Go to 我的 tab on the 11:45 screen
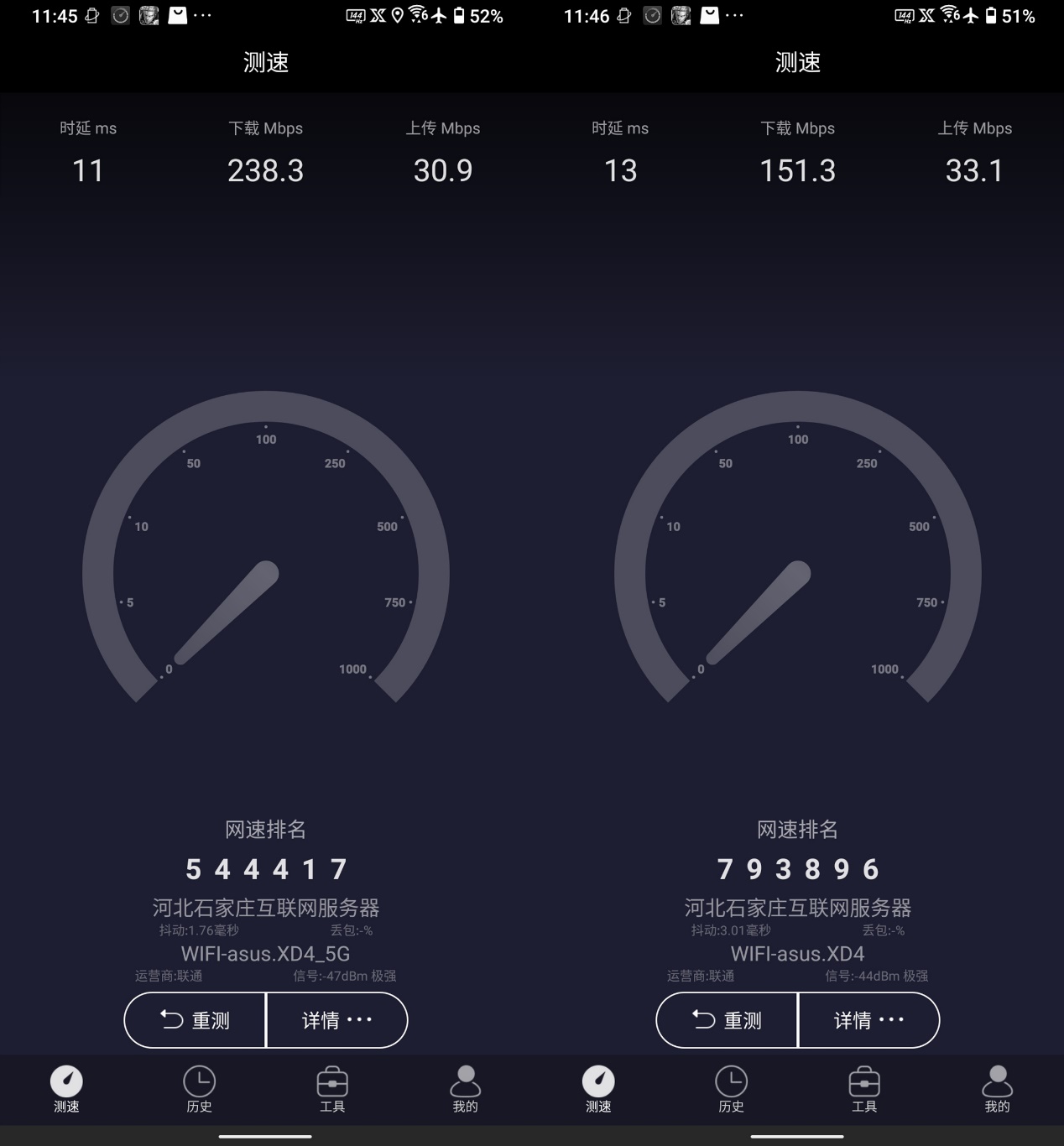Viewport: 1064px width, 1146px height. click(466, 1089)
